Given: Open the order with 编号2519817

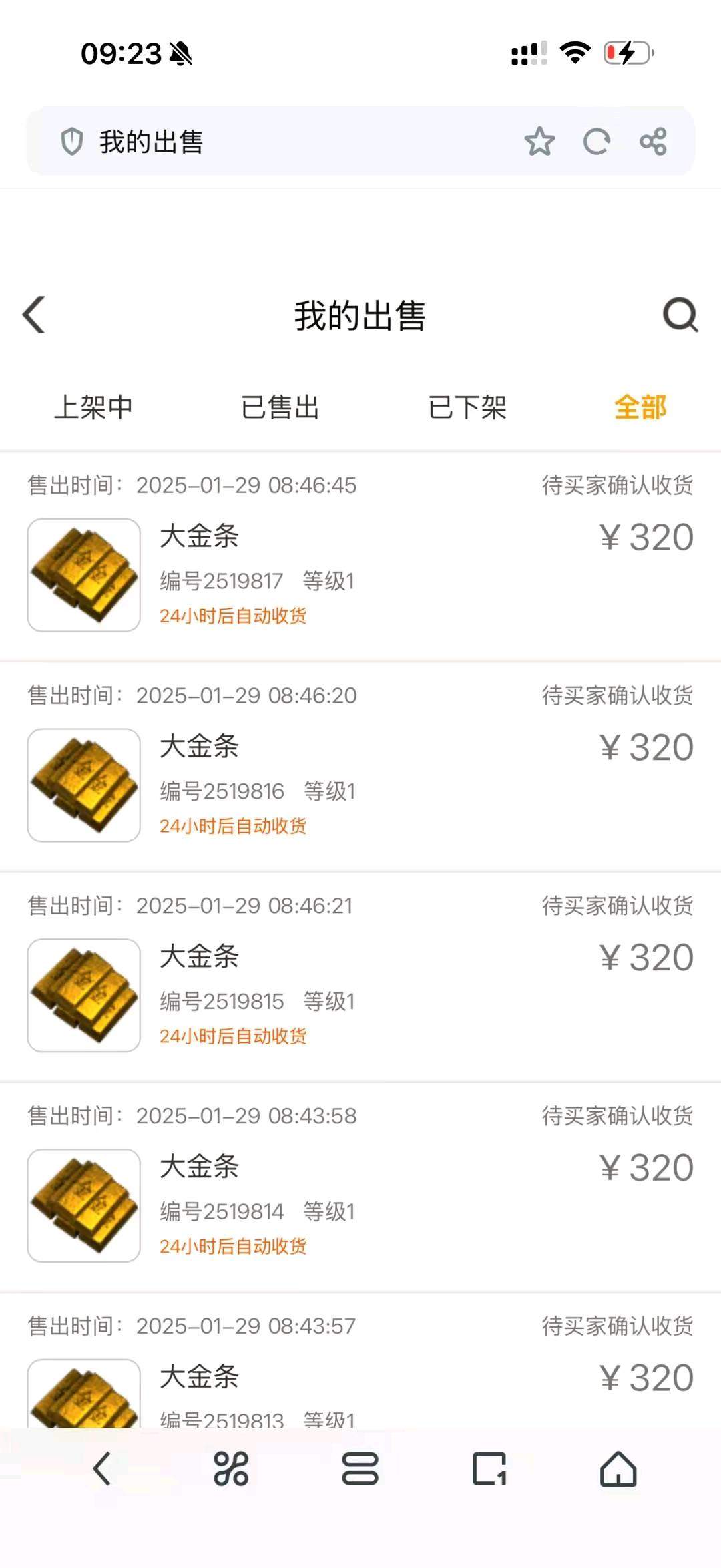Looking at the screenshot, I should 360,574.
